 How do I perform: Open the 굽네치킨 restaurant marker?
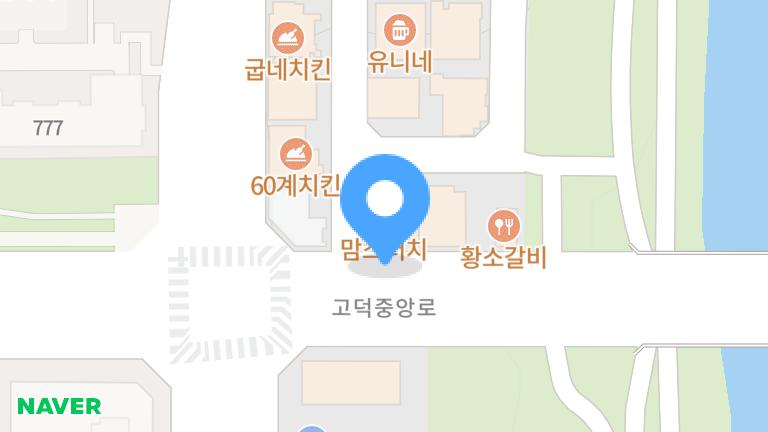pos(289,39)
